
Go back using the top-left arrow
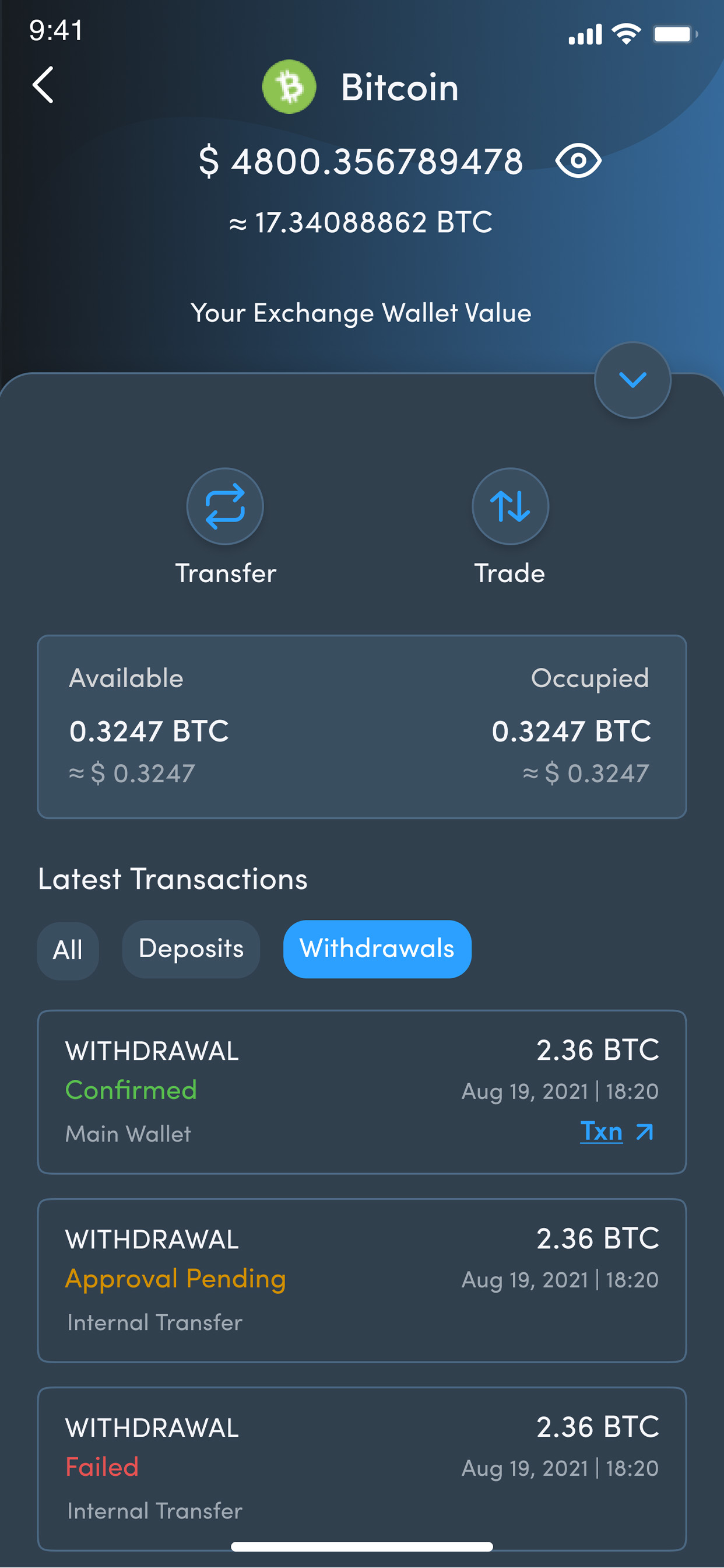[43, 85]
